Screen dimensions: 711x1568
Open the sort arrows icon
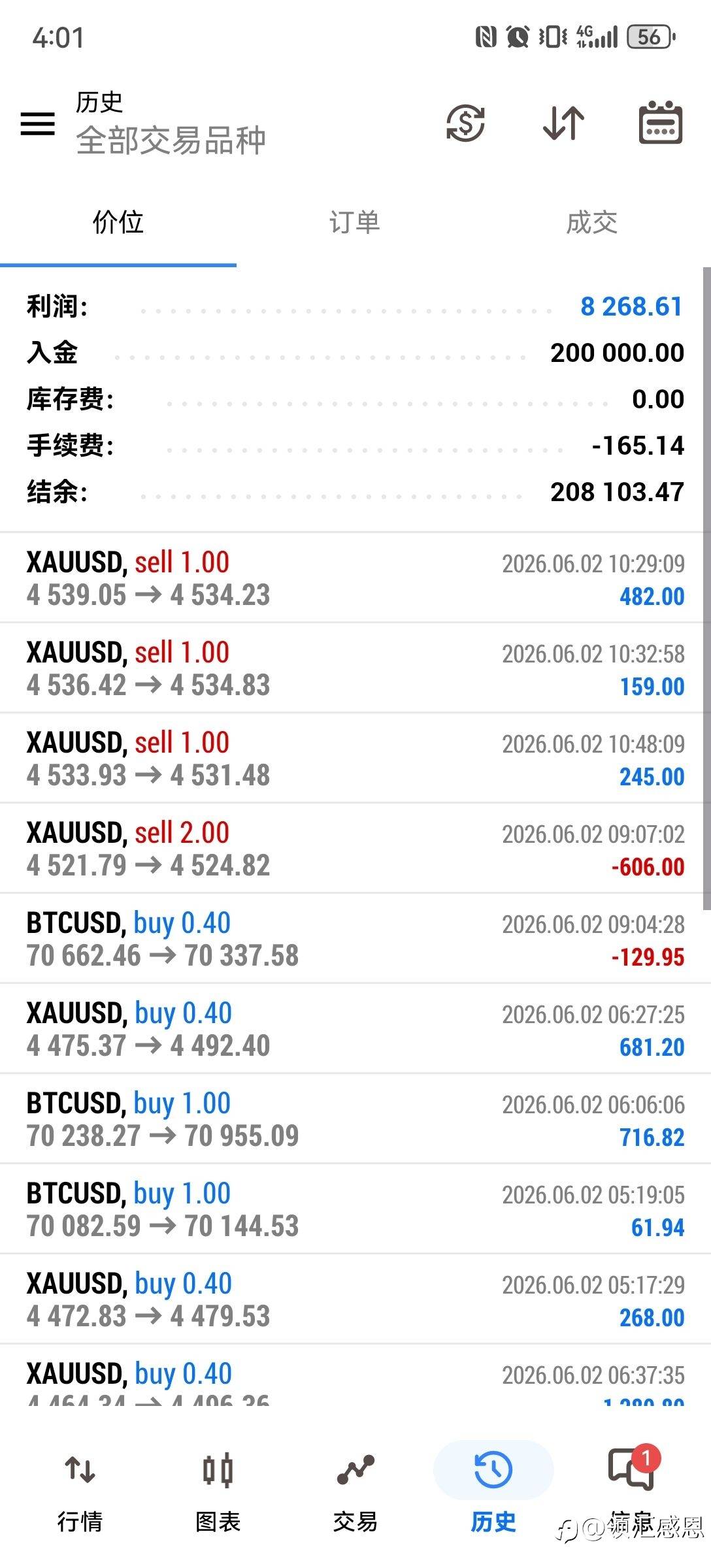pos(563,123)
